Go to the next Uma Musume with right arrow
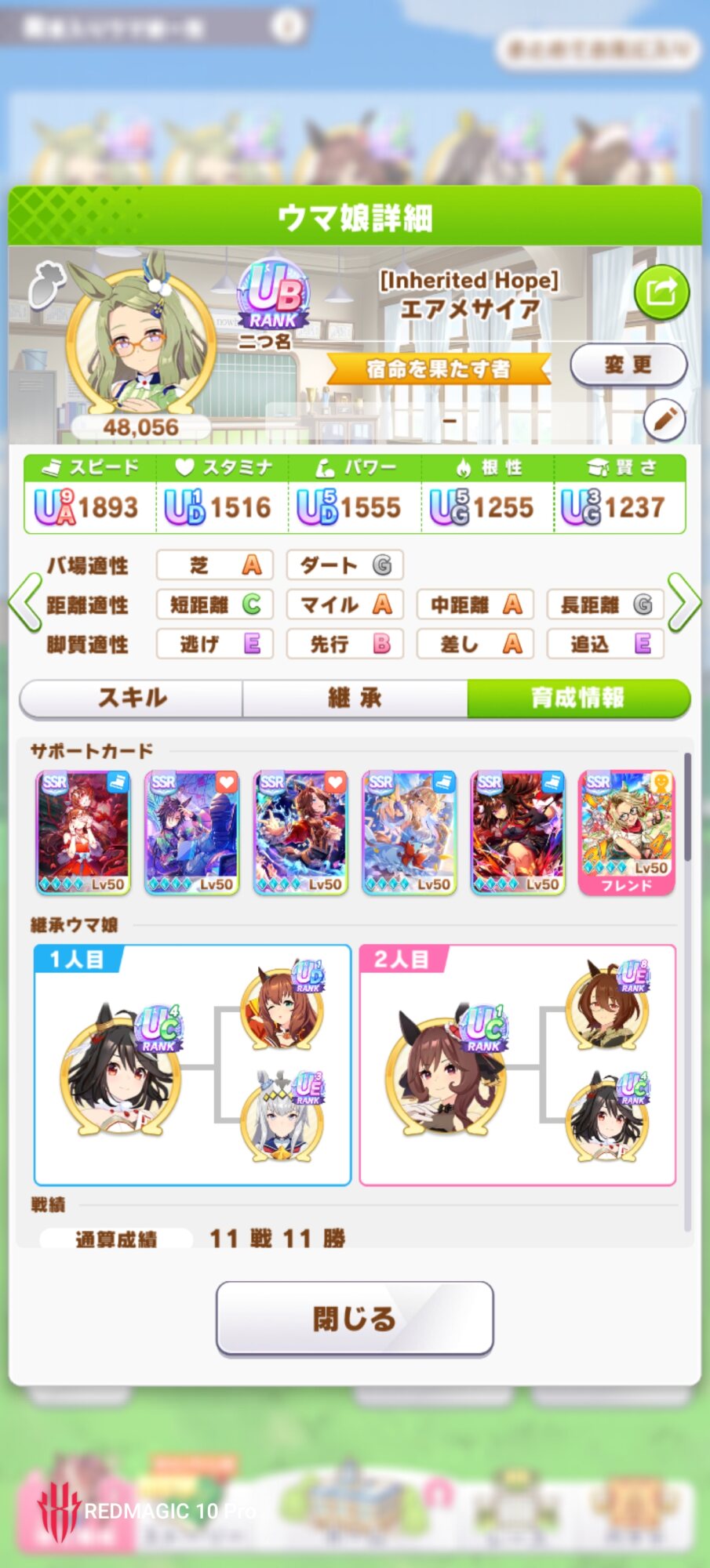The width and height of the screenshot is (710, 1568). pyautogui.click(x=684, y=602)
